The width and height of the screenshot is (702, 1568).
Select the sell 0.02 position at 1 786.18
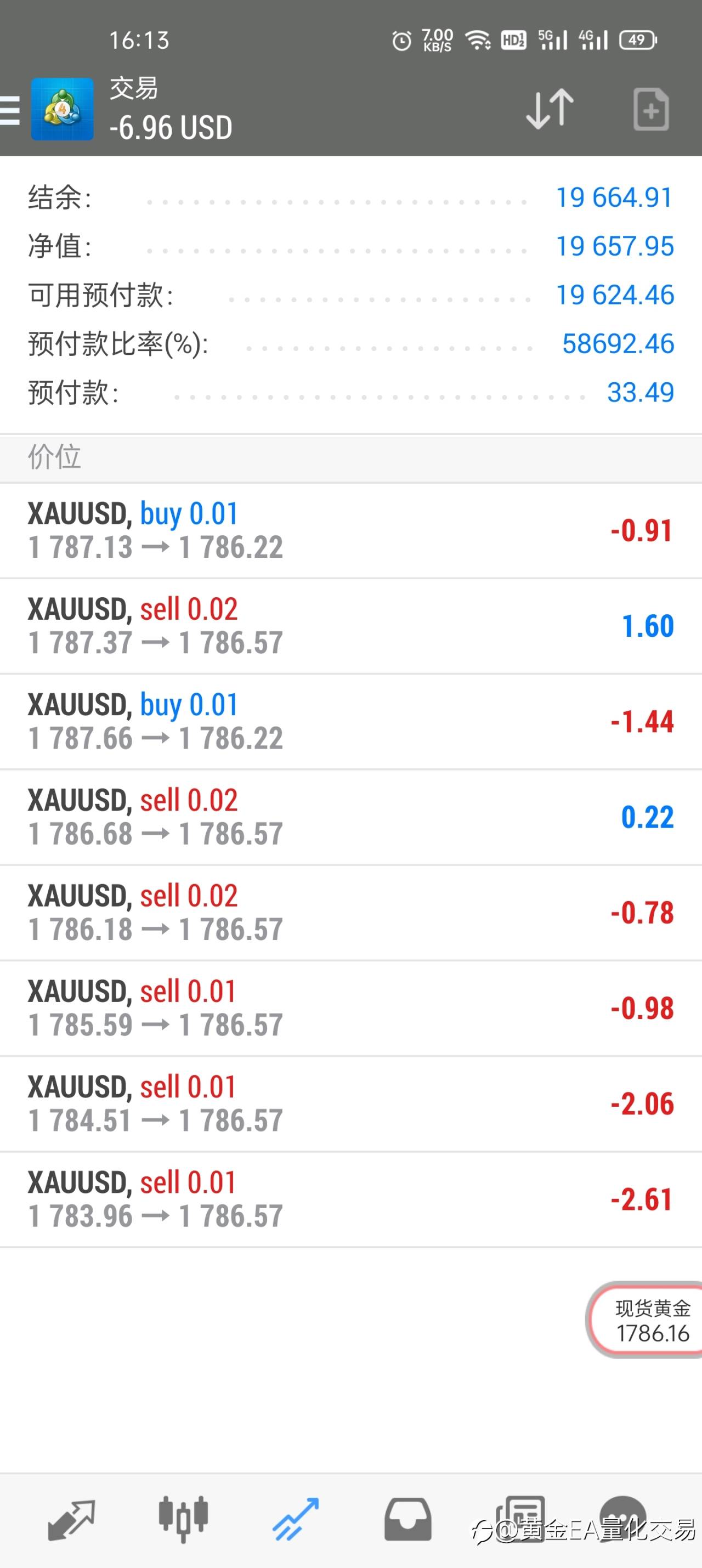click(x=350, y=913)
